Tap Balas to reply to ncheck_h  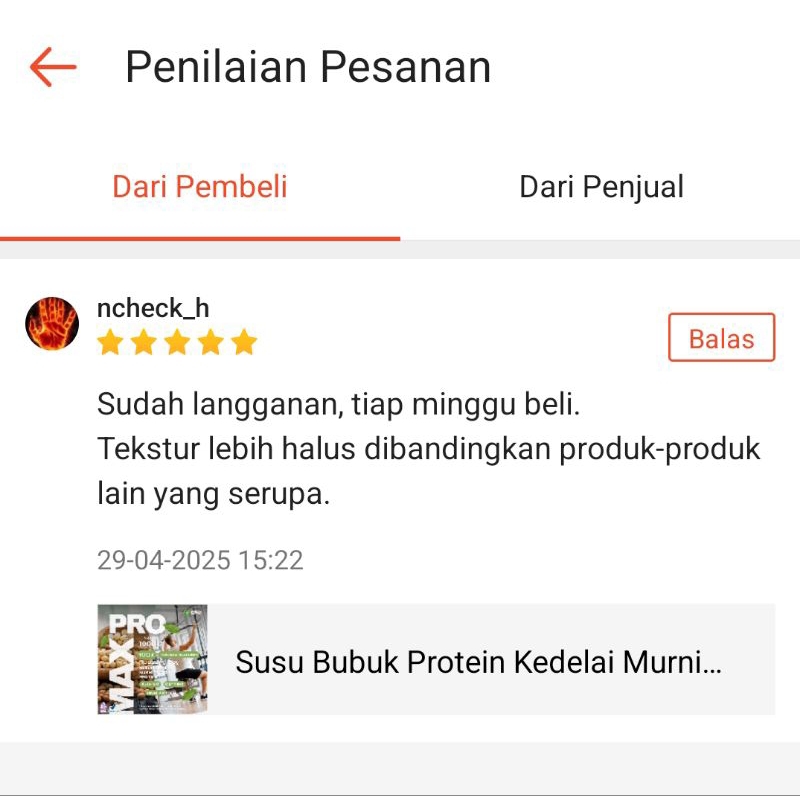pos(721,338)
